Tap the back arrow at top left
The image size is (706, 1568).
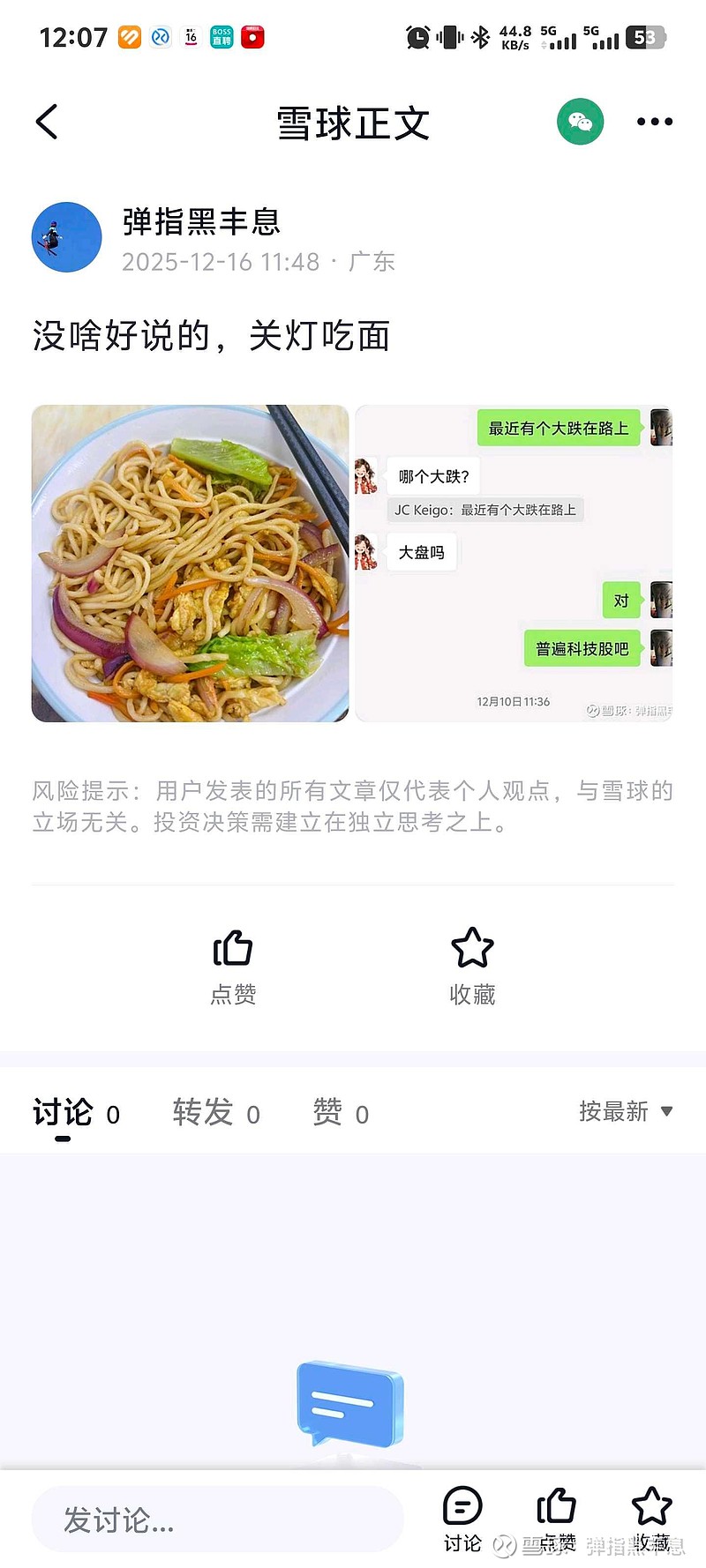(x=46, y=122)
